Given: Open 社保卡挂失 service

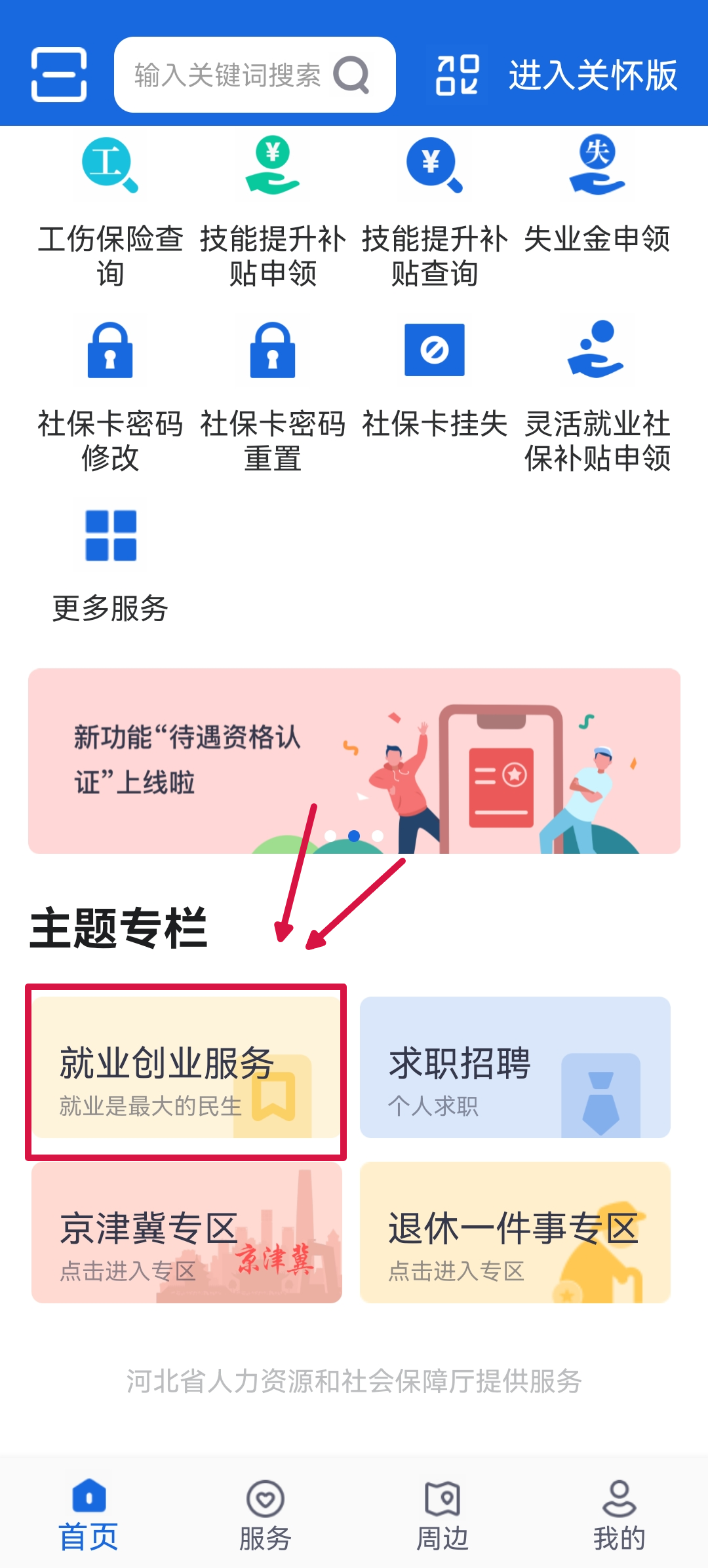Looking at the screenshot, I should point(434,380).
